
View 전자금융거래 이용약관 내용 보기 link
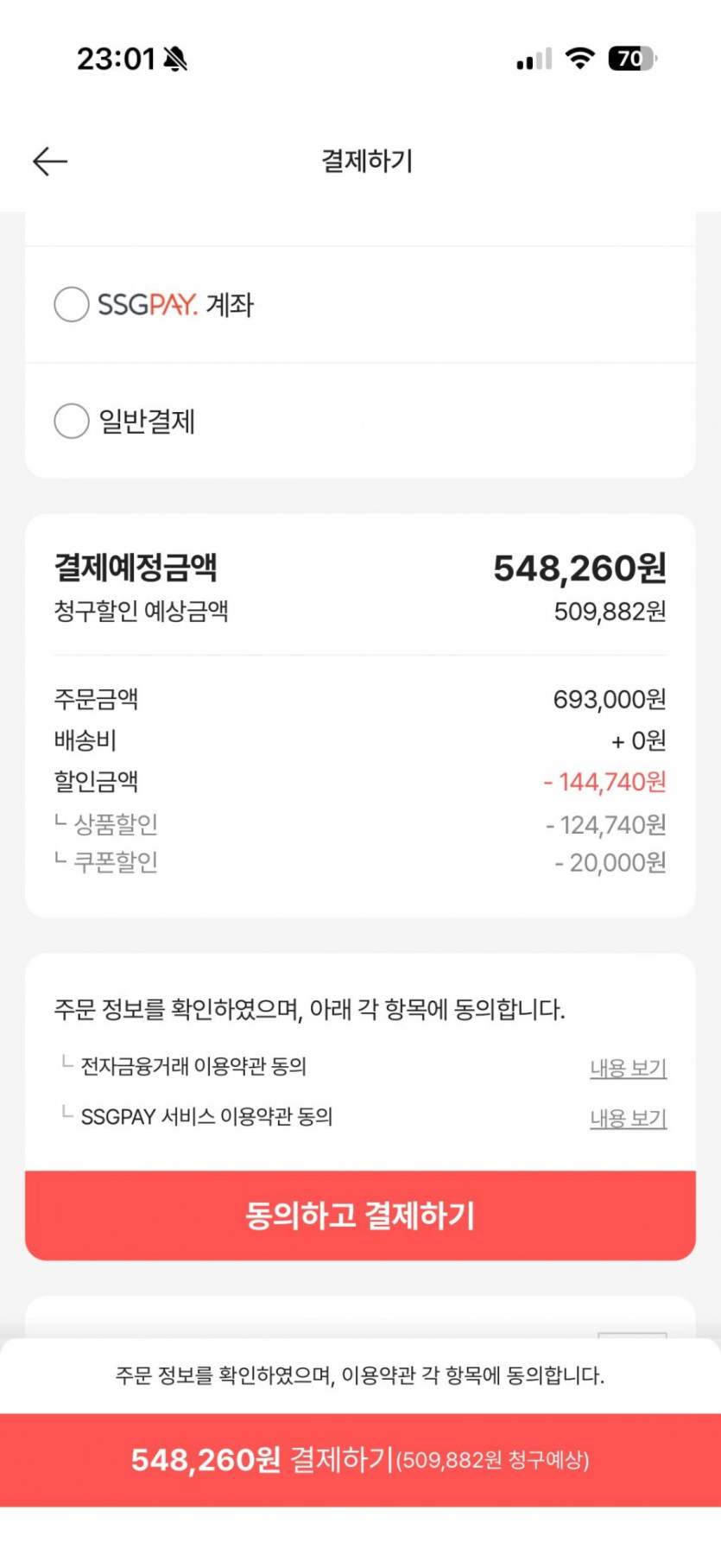click(x=628, y=1068)
